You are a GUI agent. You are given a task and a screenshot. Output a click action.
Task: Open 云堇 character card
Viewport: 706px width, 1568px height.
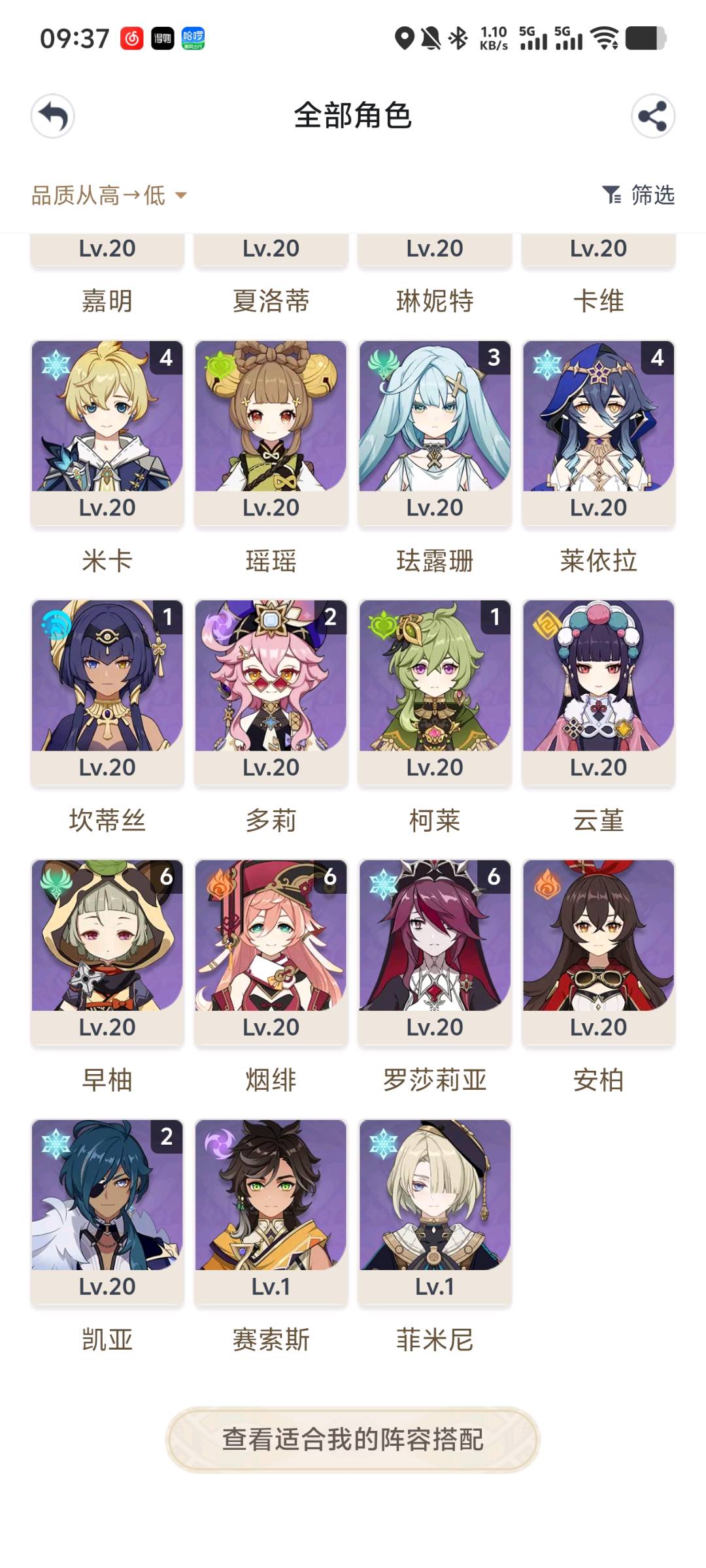598,693
